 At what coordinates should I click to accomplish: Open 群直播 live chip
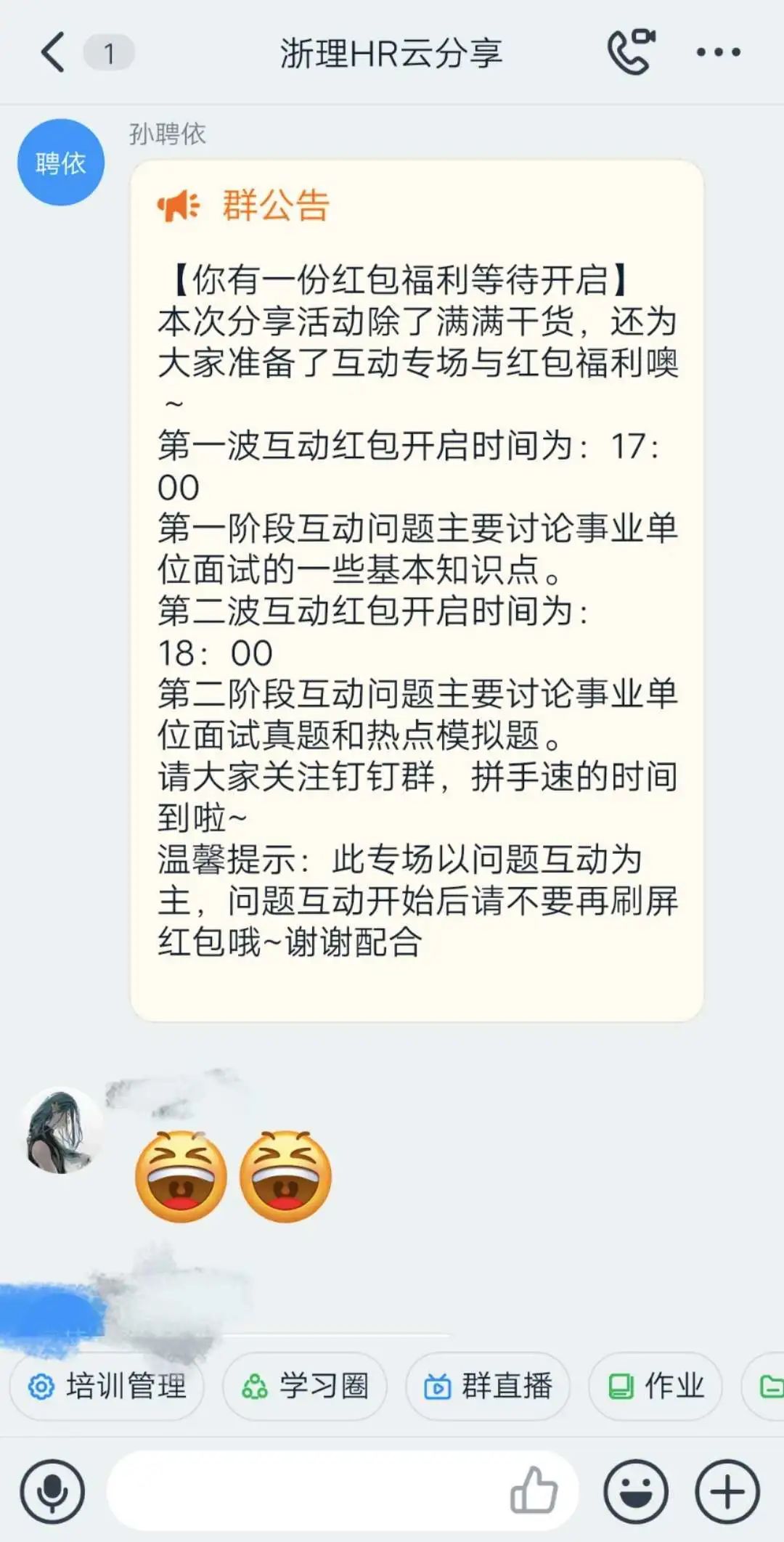(x=488, y=1386)
